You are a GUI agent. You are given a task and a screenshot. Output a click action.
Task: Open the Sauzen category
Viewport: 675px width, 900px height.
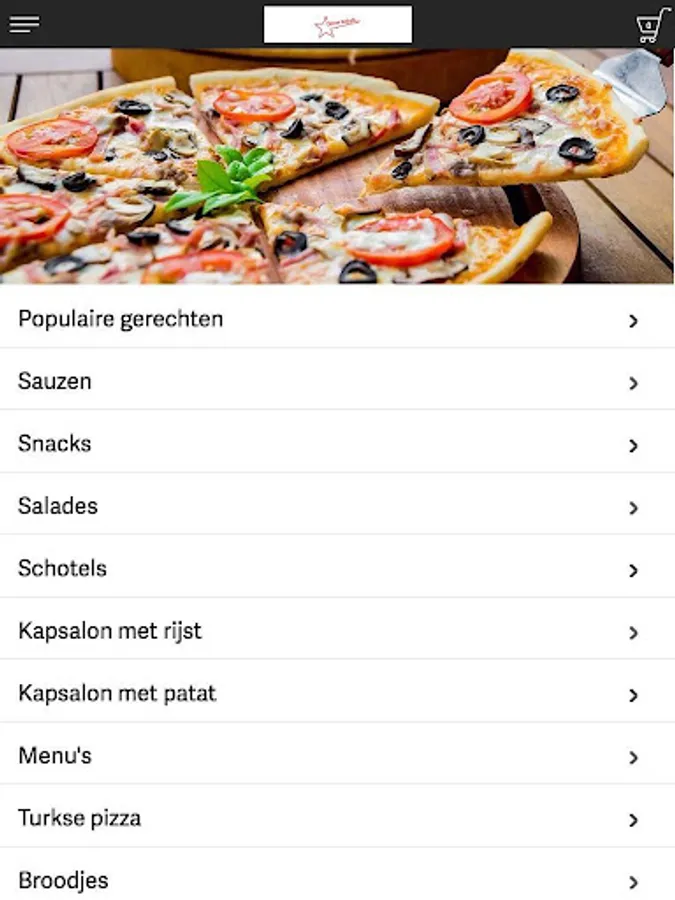coord(337,381)
